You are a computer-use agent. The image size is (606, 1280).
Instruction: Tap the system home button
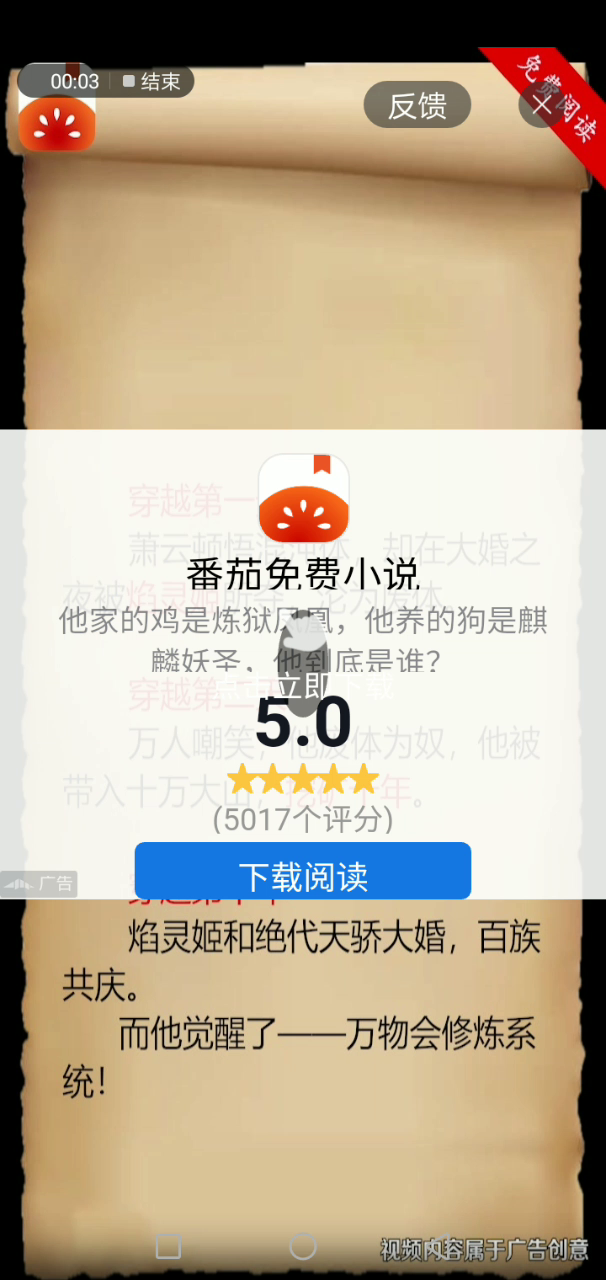[x=303, y=1246]
